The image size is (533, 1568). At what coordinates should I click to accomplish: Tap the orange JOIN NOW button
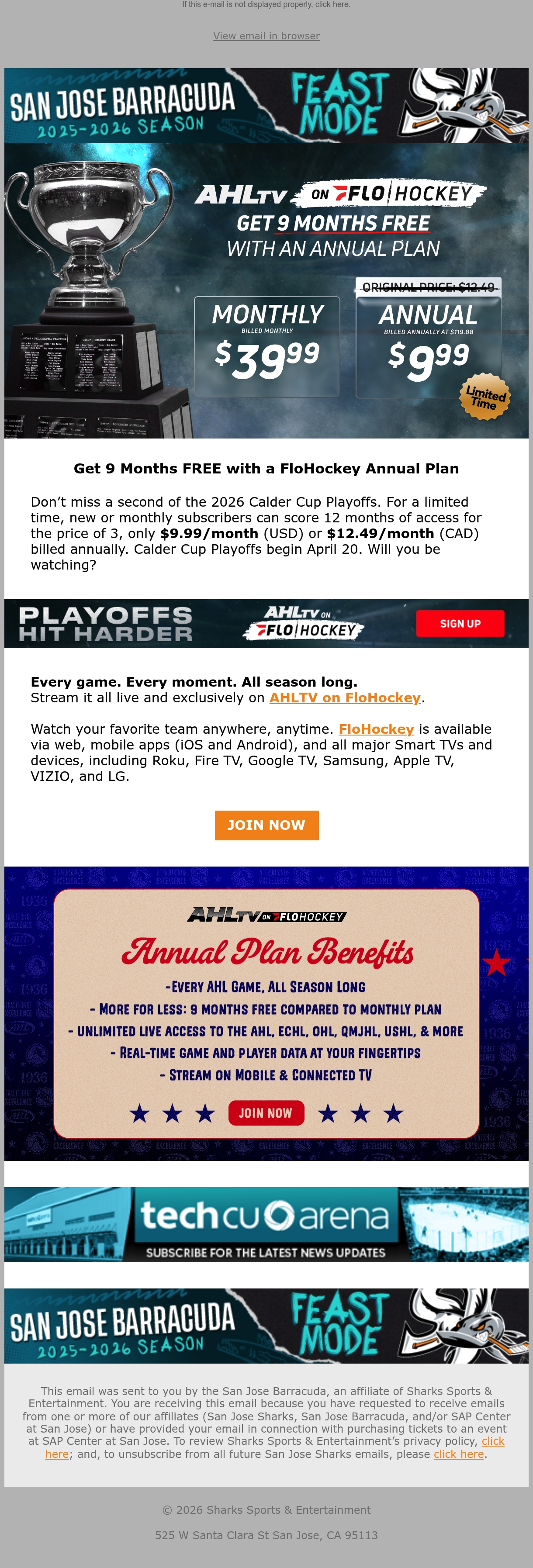tap(266, 825)
